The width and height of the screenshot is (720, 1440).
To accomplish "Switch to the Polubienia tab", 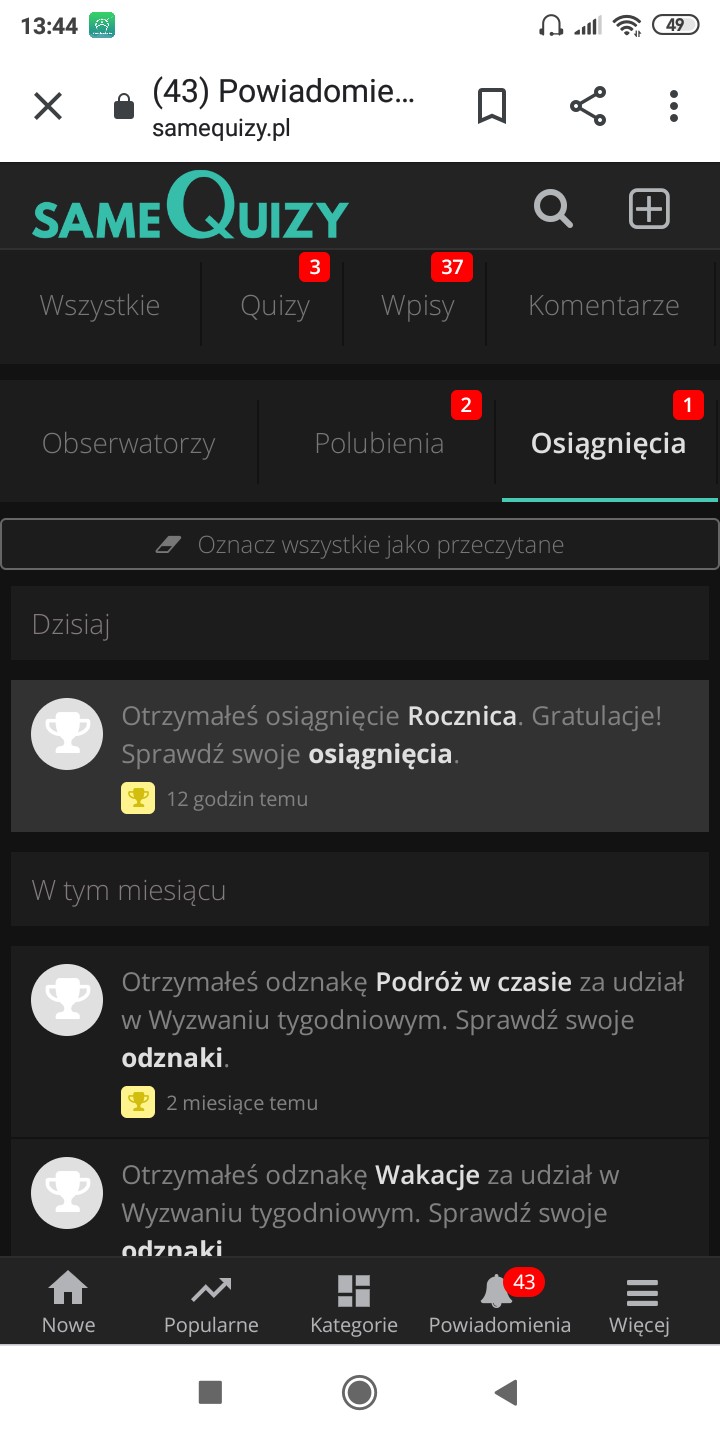I will click(x=379, y=443).
